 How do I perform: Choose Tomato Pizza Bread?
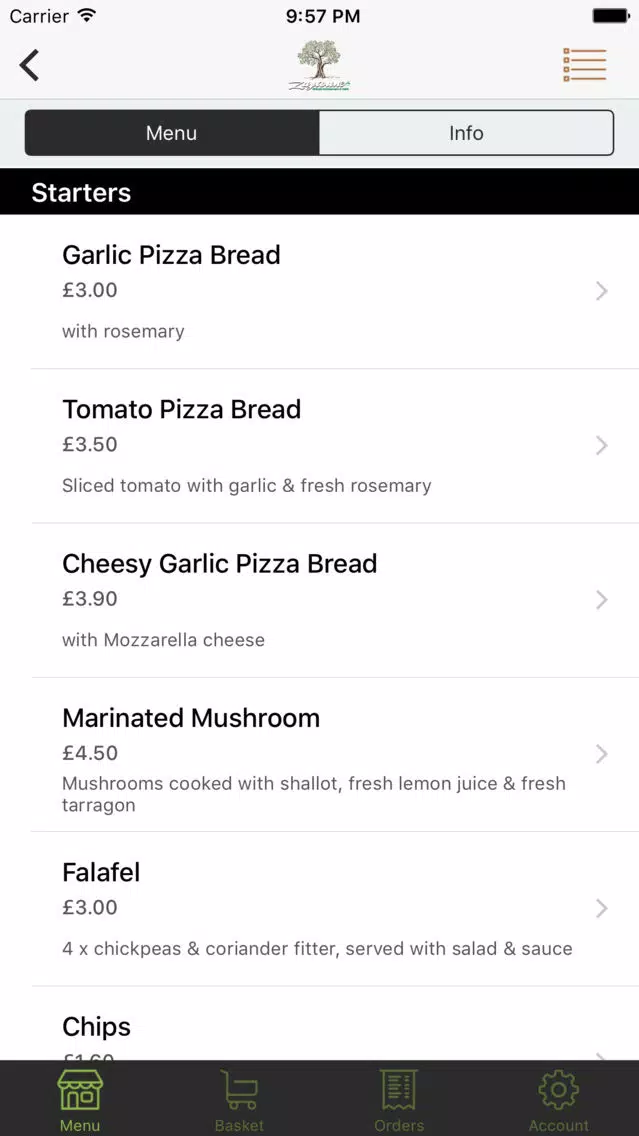pyautogui.click(x=320, y=446)
